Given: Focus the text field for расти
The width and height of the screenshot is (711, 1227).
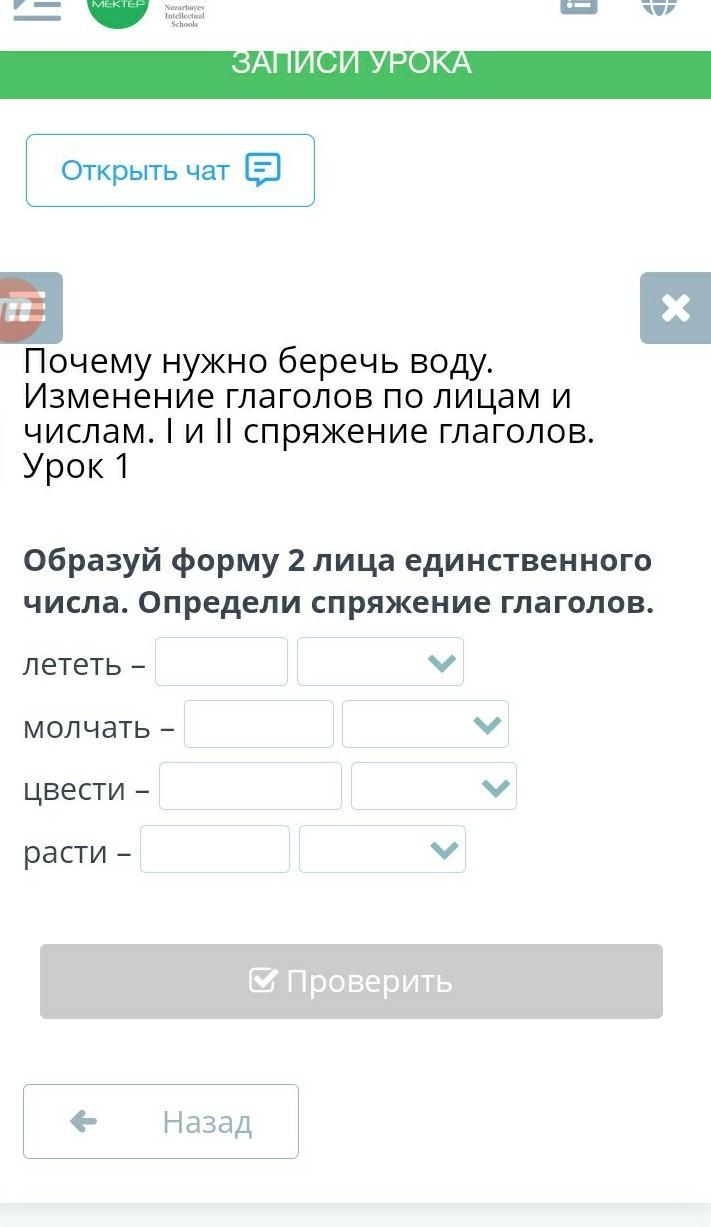Looking at the screenshot, I should pos(215,849).
